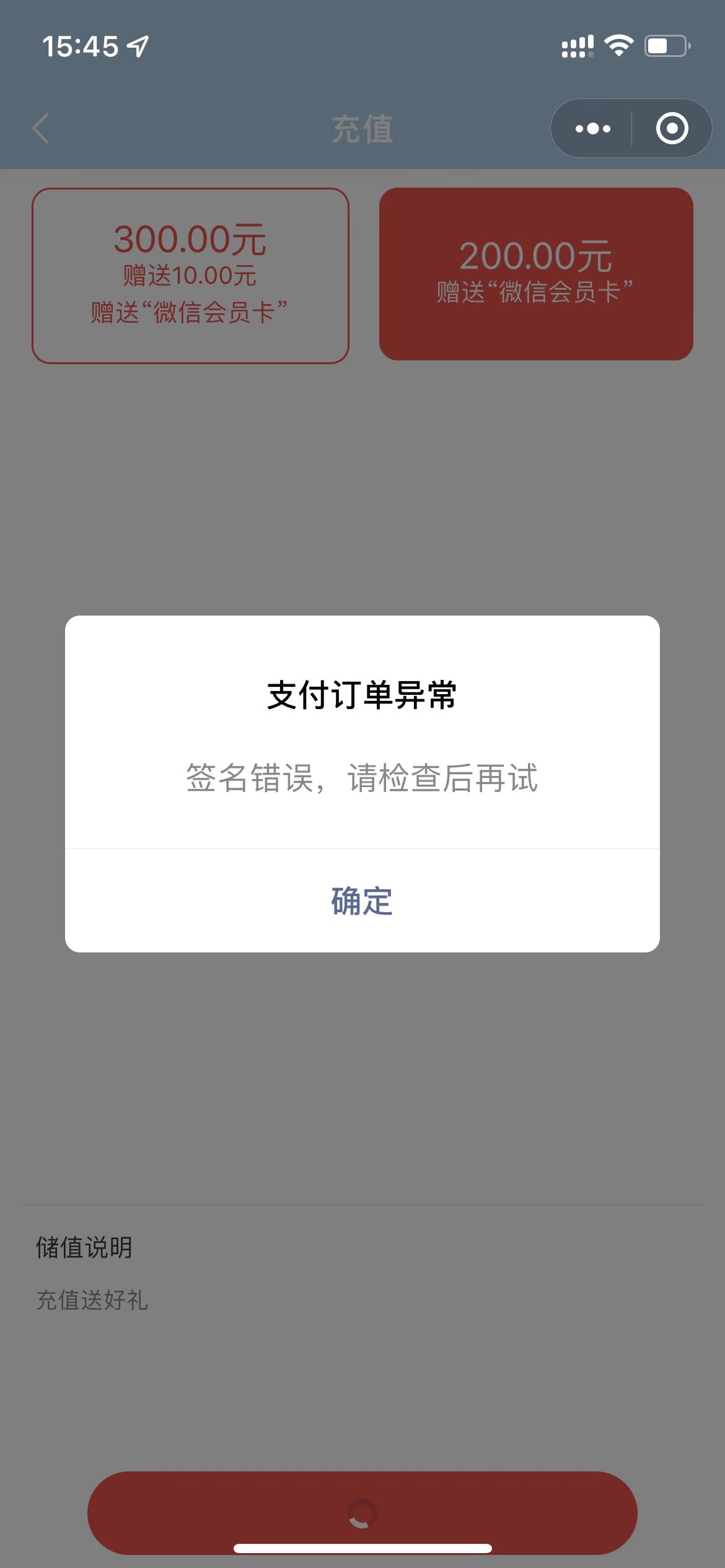Select the 300.00元 recharge option
Screen dimensions: 725x1568
pos(190,276)
